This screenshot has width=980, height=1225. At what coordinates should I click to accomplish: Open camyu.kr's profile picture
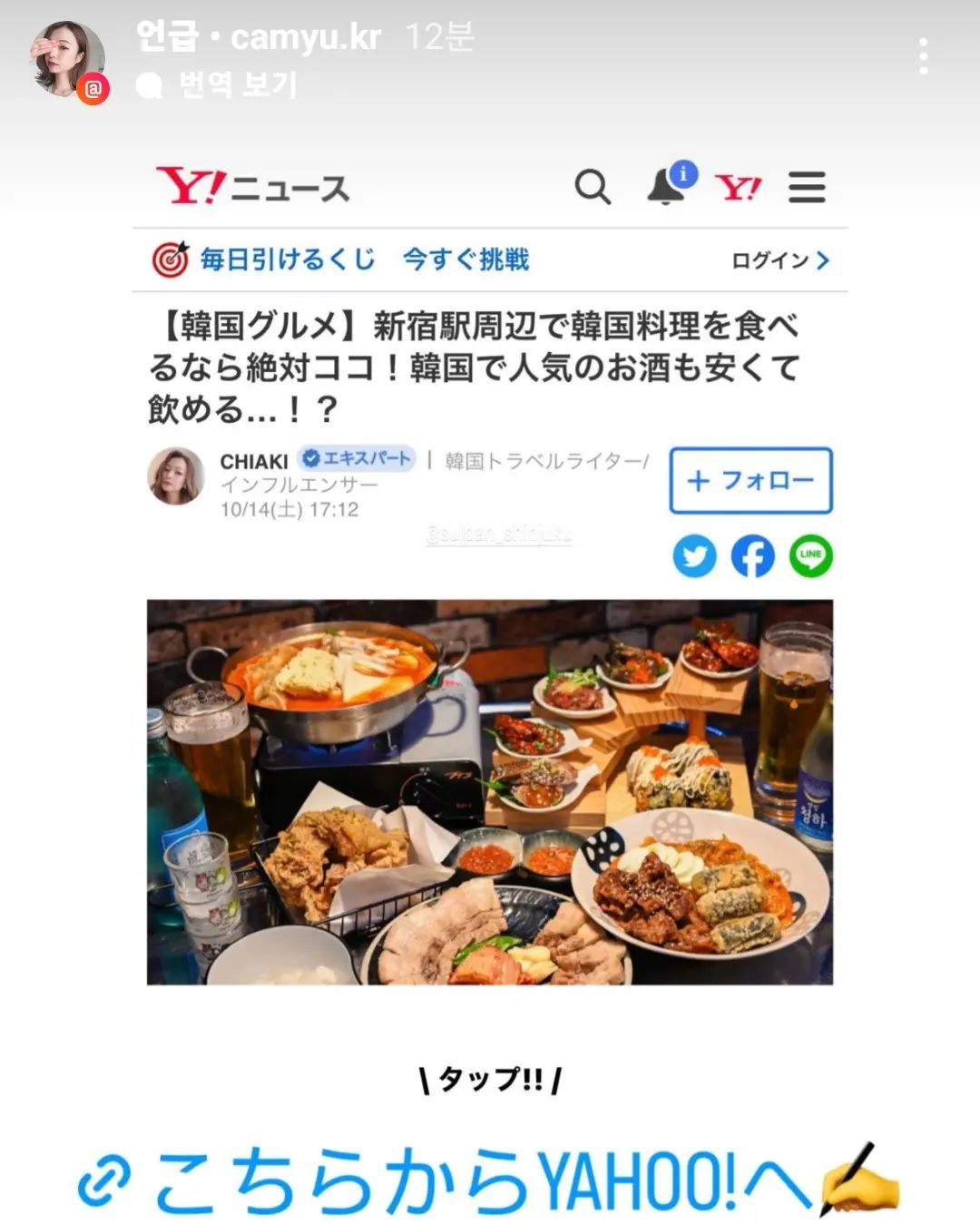point(66,60)
